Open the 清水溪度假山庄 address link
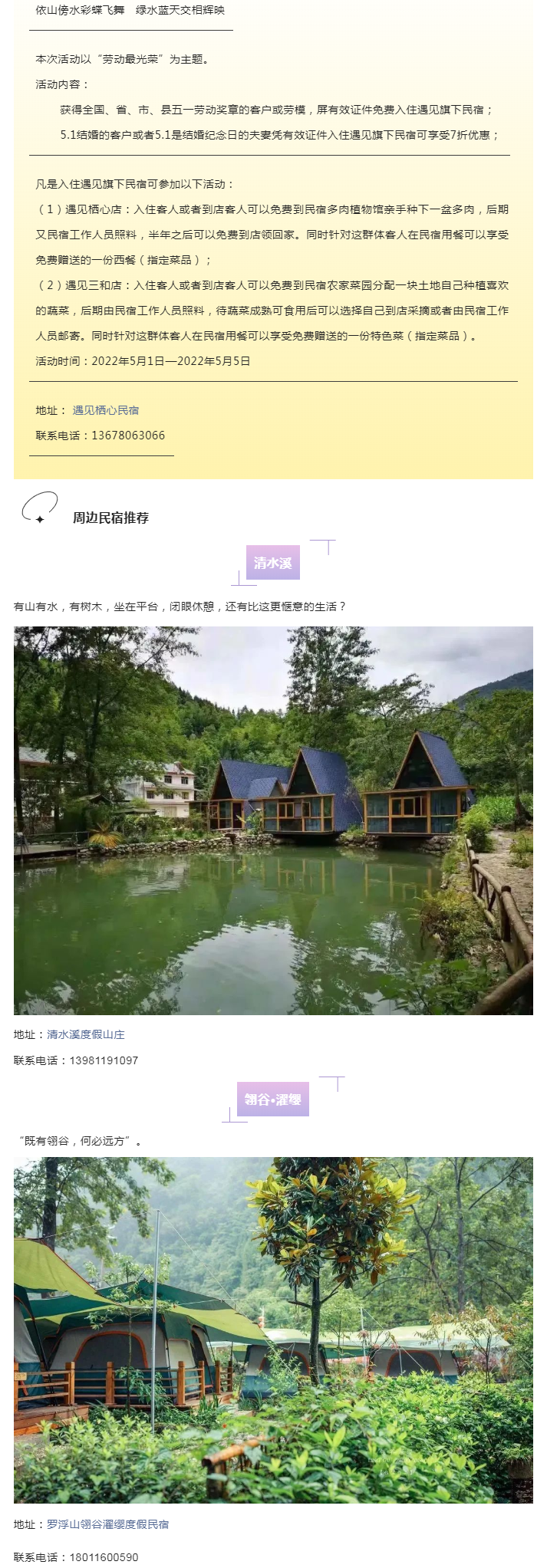This screenshot has height=1568, width=547. coord(86,1034)
